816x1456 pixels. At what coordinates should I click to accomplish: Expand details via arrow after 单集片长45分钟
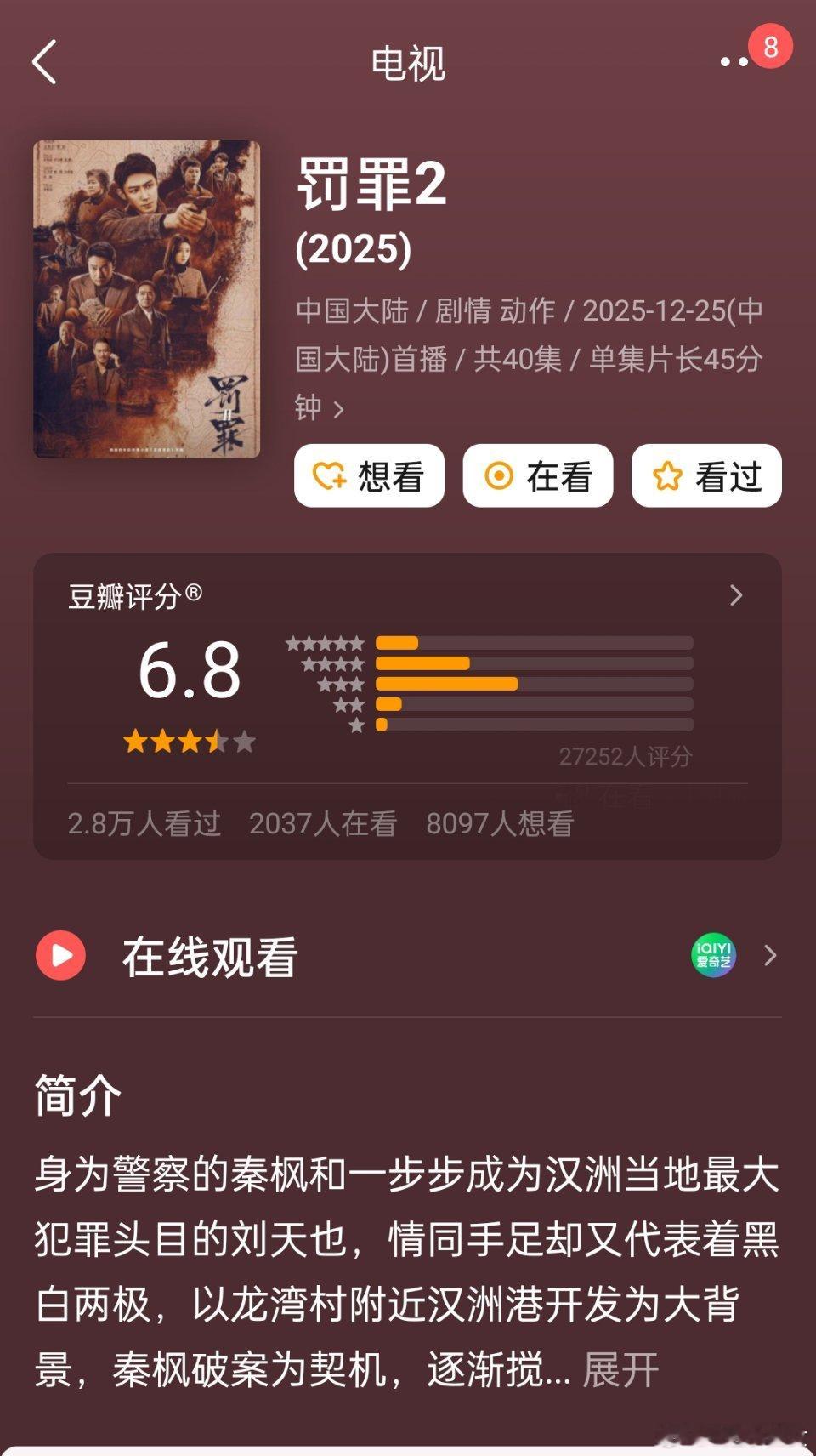click(340, 409)
